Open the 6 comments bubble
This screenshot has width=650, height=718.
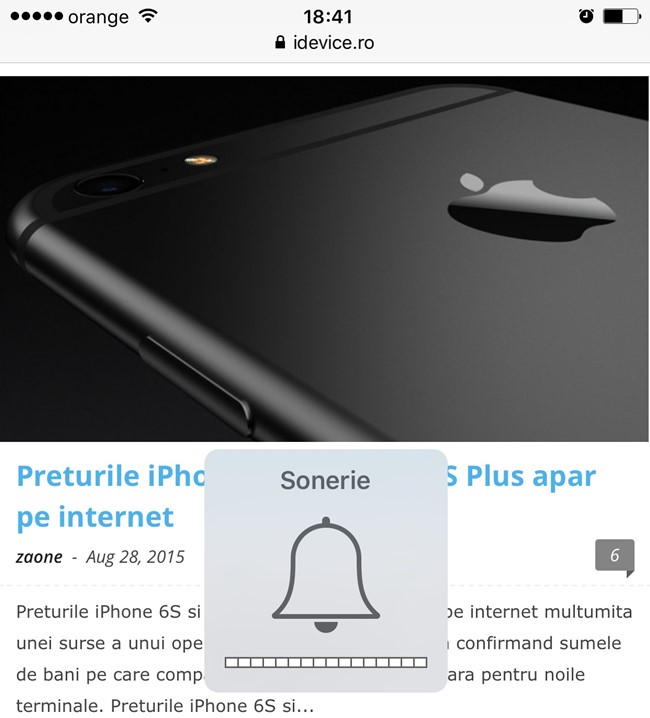614,556
